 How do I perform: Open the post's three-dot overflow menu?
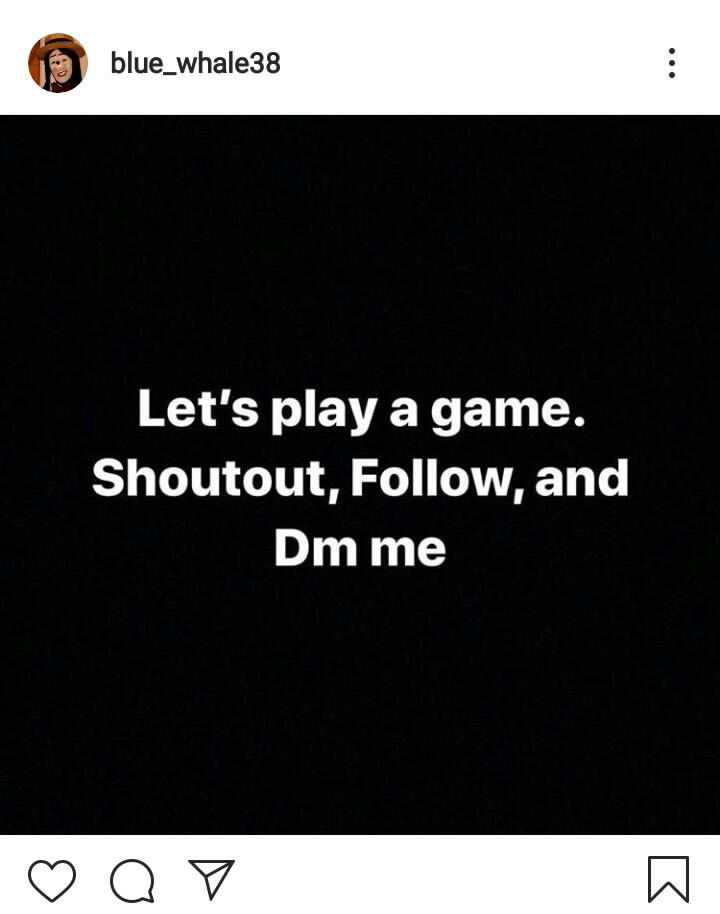tap(672, 63)
